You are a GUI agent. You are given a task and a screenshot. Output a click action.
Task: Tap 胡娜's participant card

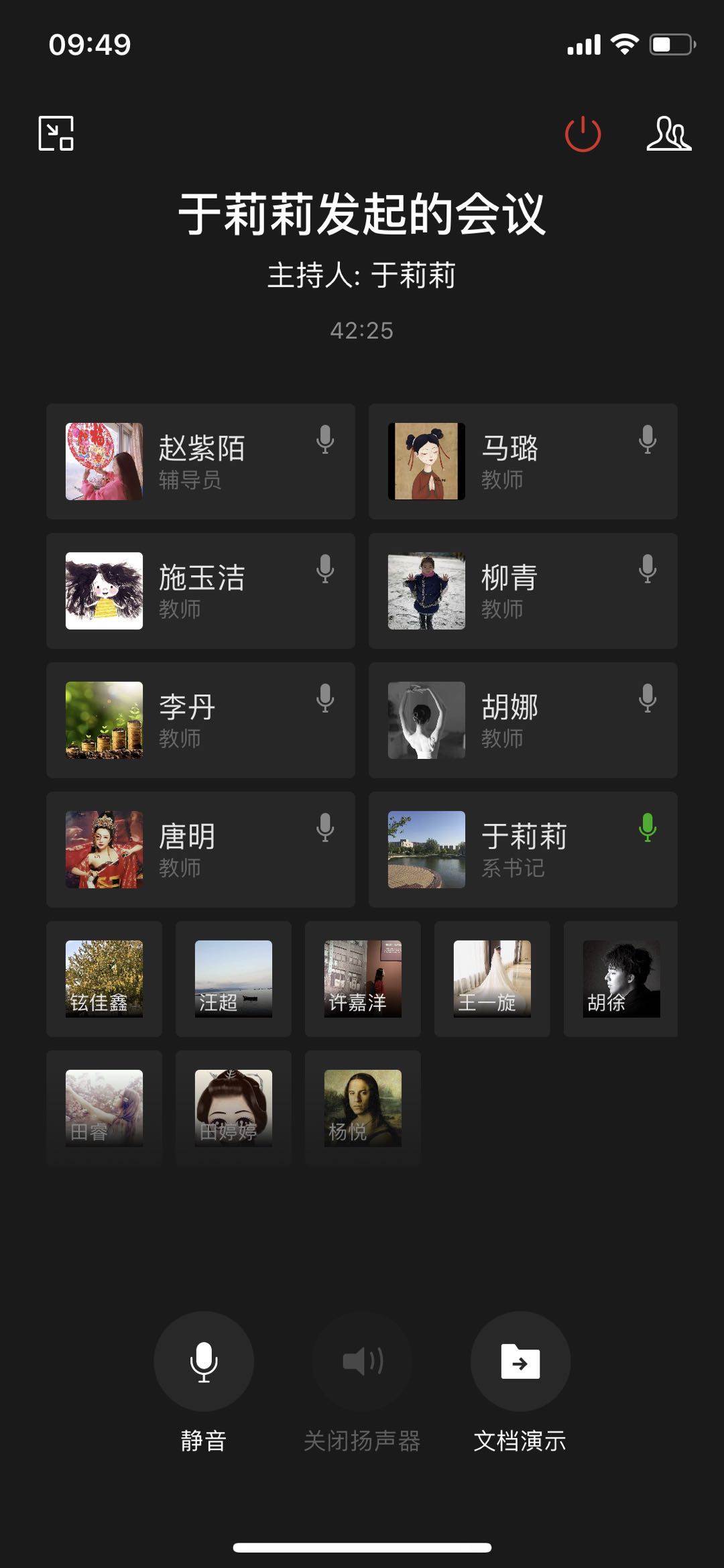pos(523,720)
